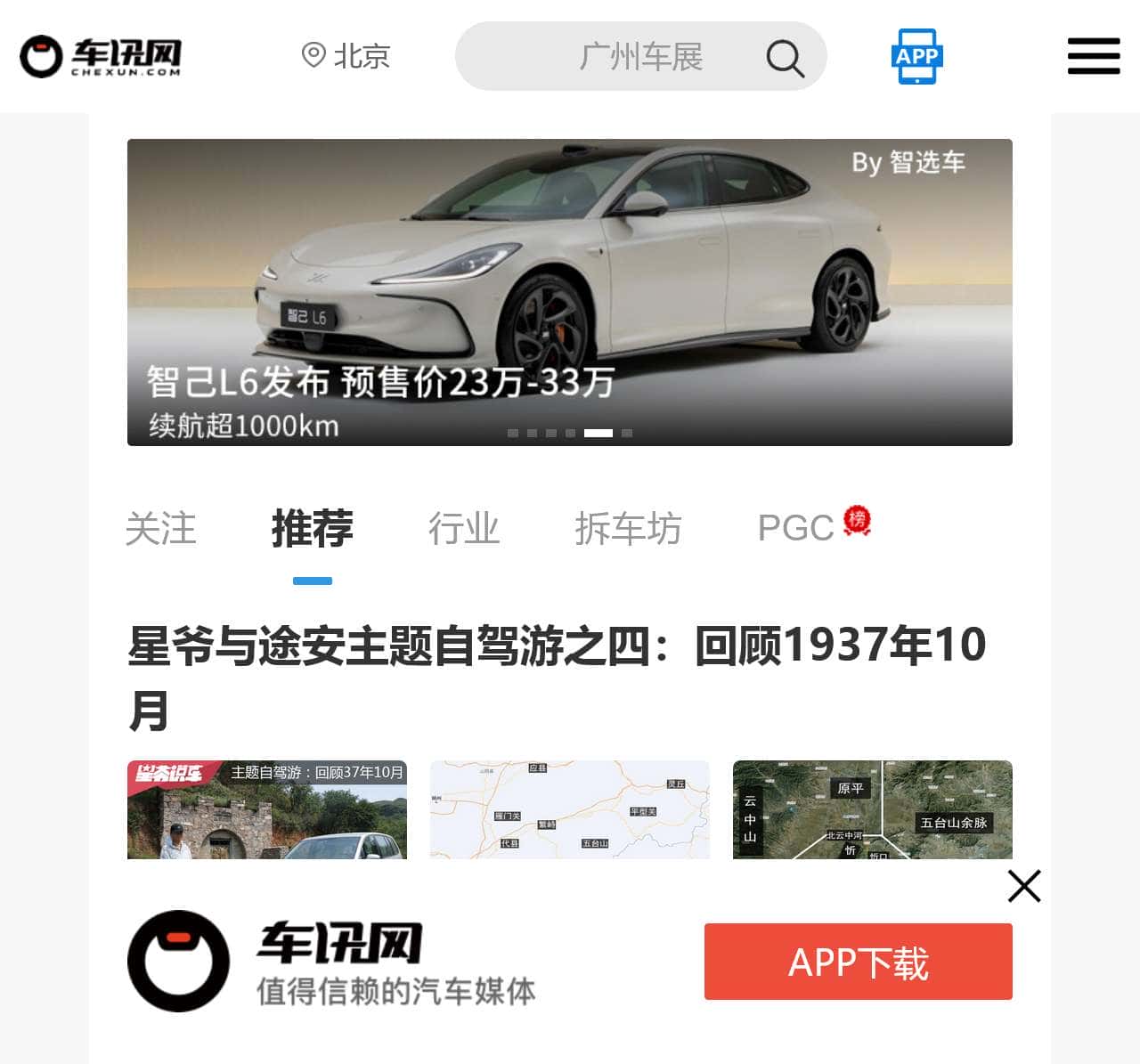The width and height of the screenshot is (1140, 1064).
Task: Switch to the 行业 tab
Action: click(x=464, y=529)
